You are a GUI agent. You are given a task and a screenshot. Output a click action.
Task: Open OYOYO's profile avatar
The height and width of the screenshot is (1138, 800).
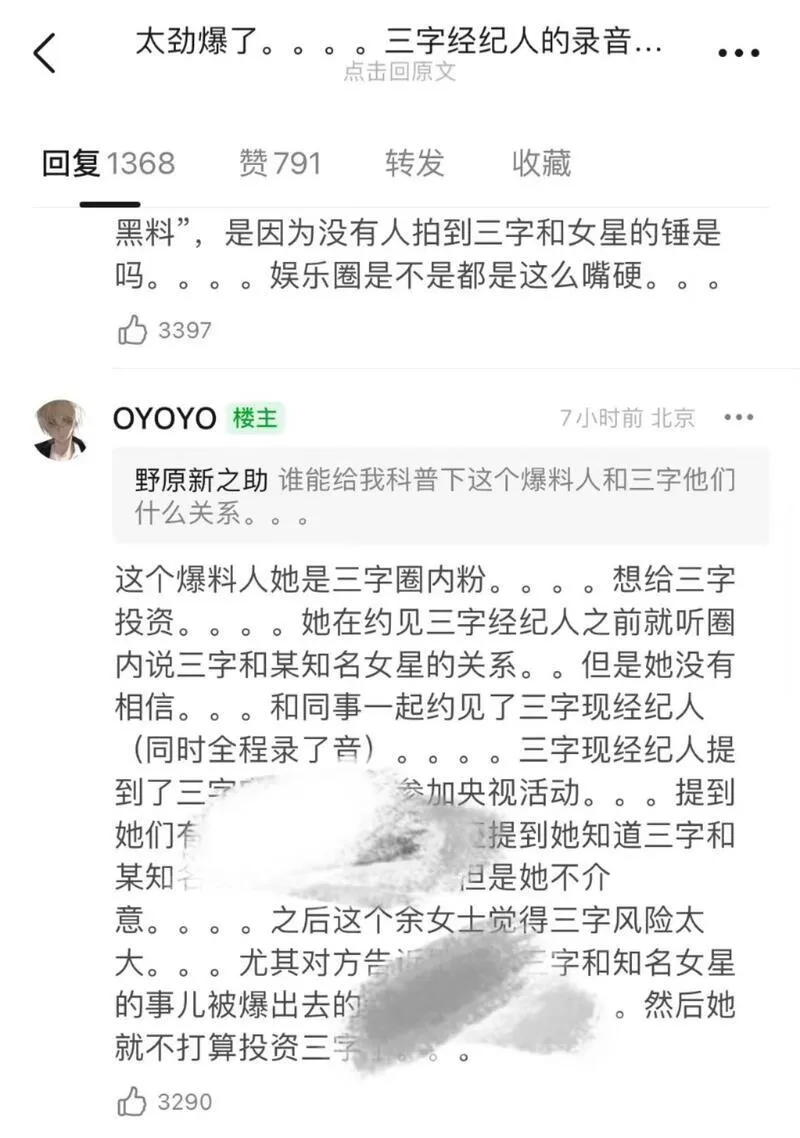click(60, 428)
